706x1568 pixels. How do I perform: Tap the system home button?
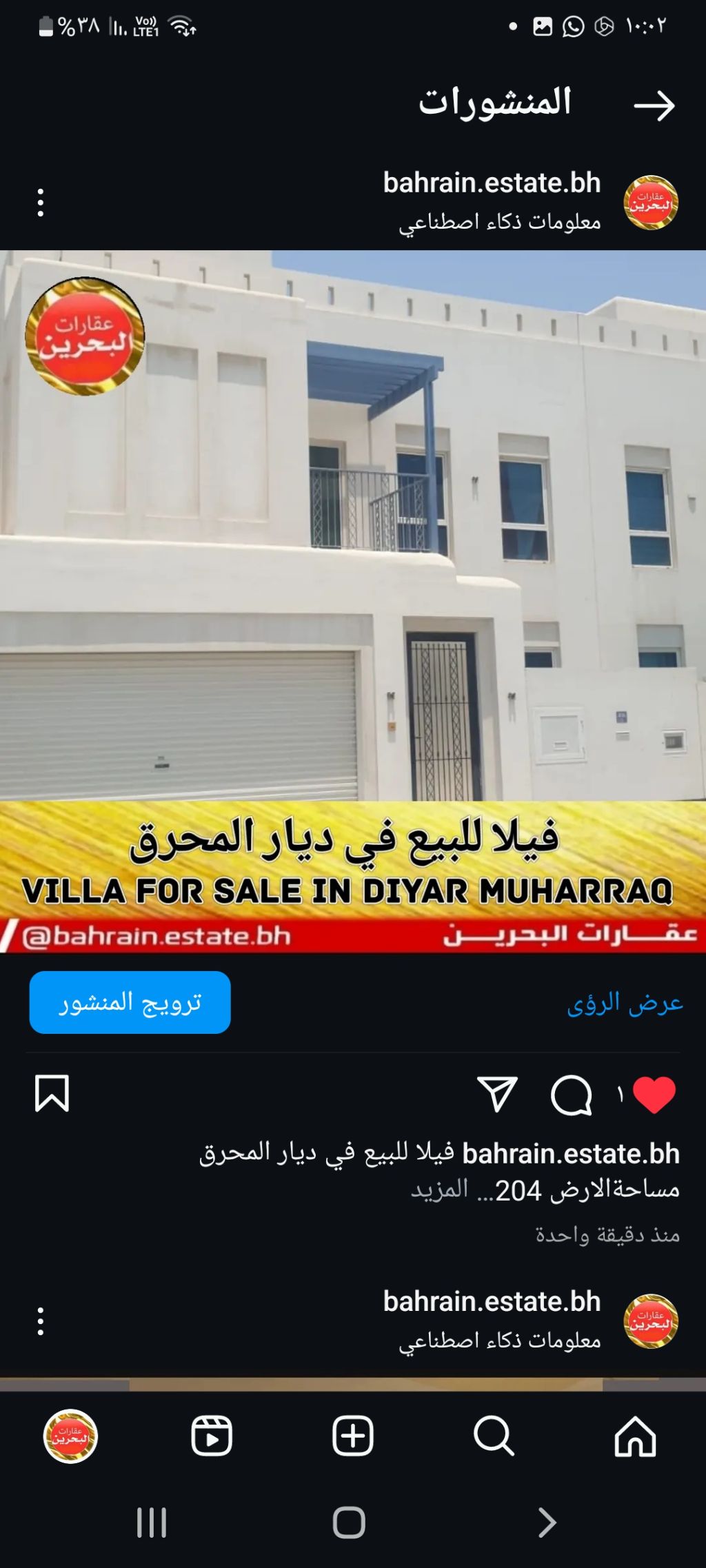pyautogui.click(x=349, y=1523)
